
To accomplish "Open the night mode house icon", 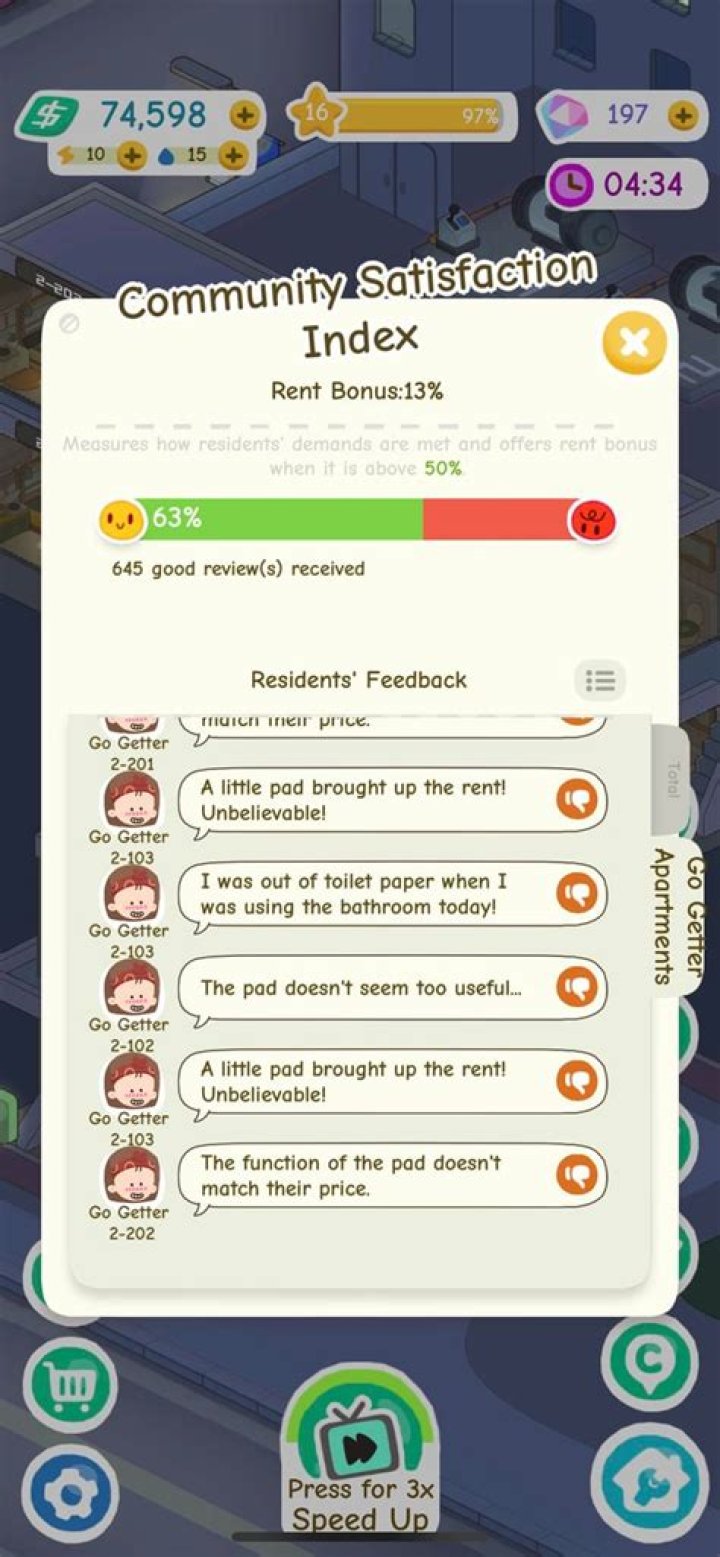I will pos(650,1483).
